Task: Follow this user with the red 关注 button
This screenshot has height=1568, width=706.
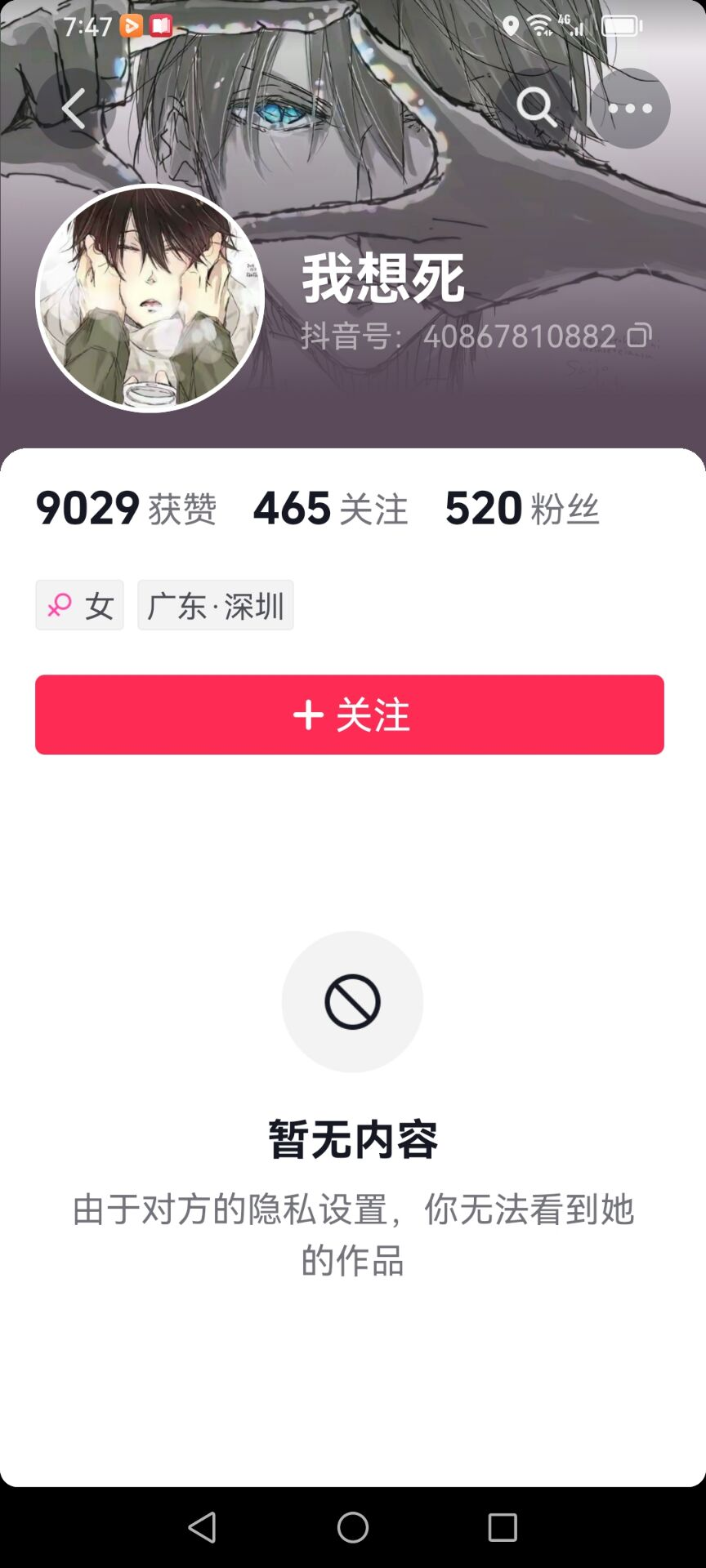Action: tap(350, 715)
